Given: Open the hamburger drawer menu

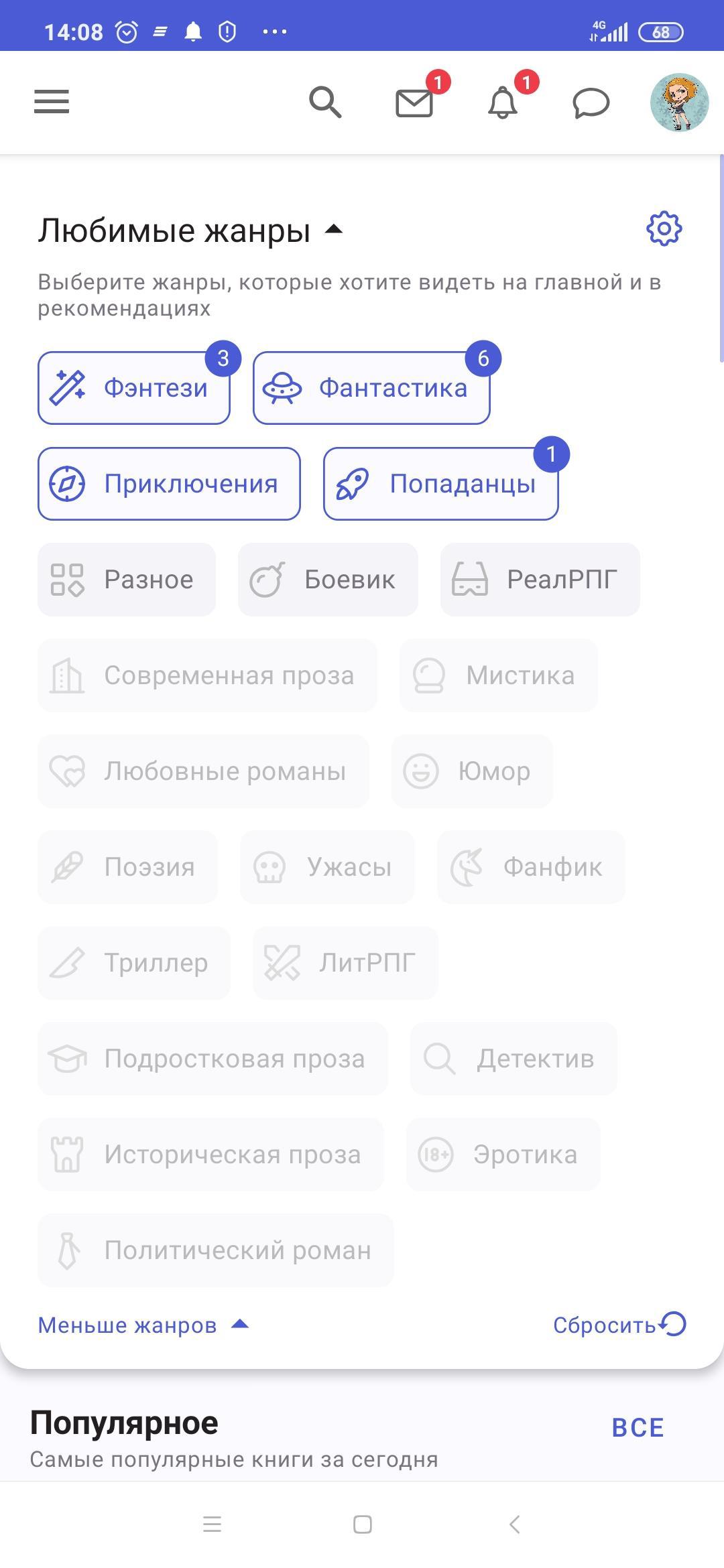Looking at the screenshot, I should tap(52, 102).
